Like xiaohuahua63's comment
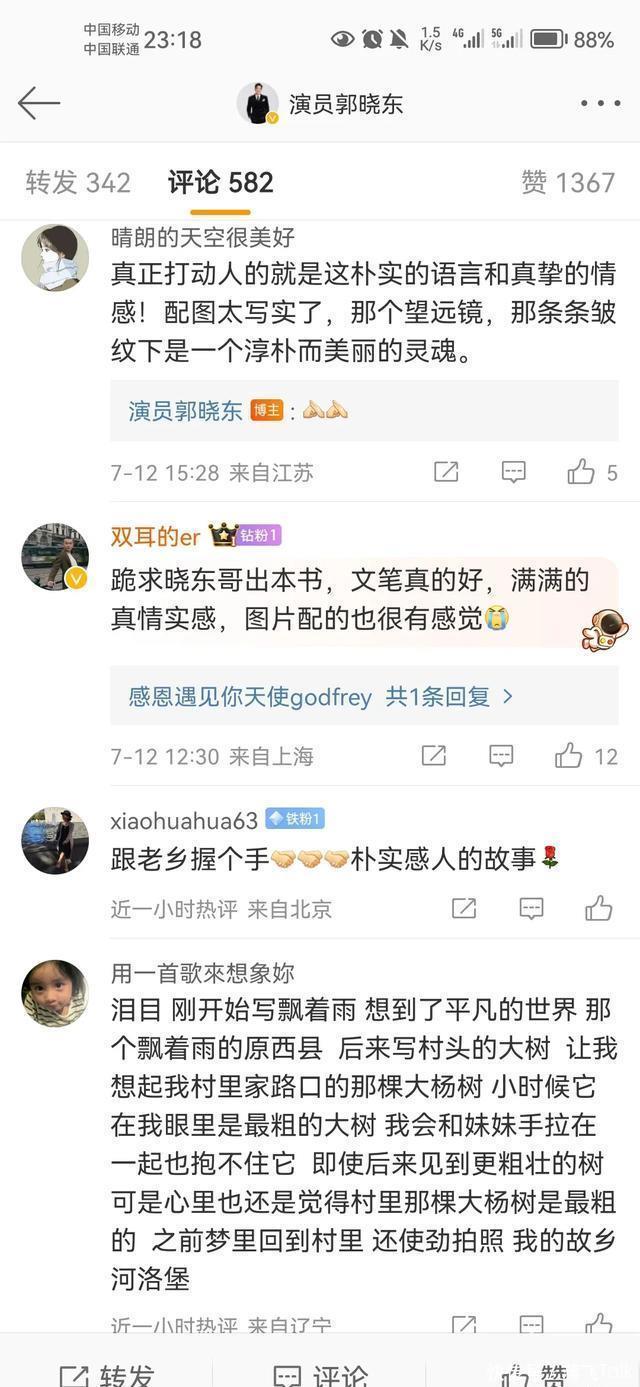This screenshot has width=640, height=1387. click(599, 908)
